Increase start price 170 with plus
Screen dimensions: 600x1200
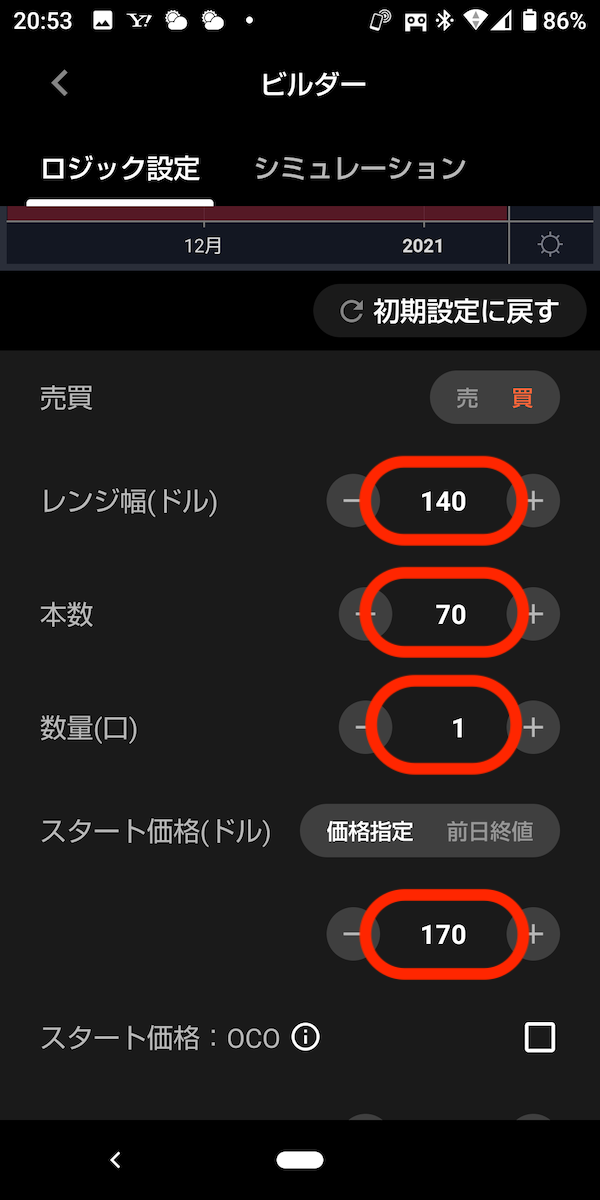click(535, 934)
